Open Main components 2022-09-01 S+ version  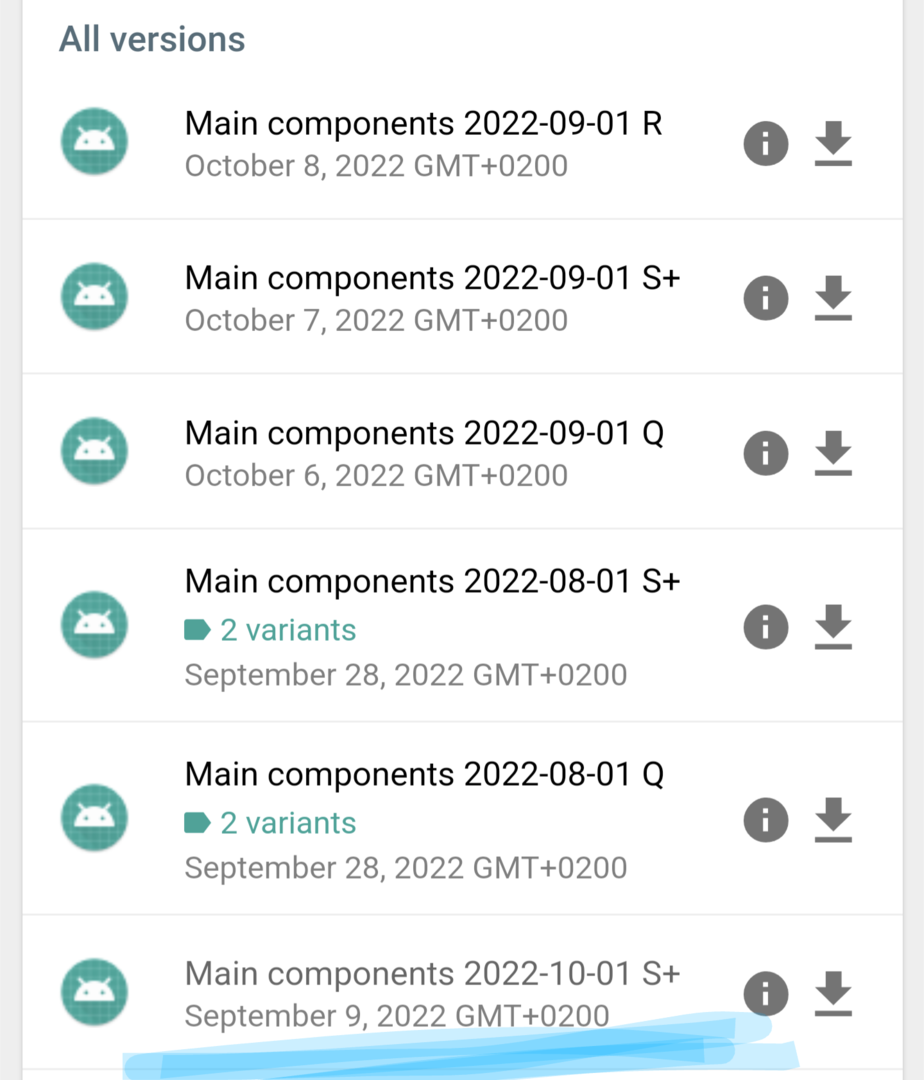coord(432,279)
